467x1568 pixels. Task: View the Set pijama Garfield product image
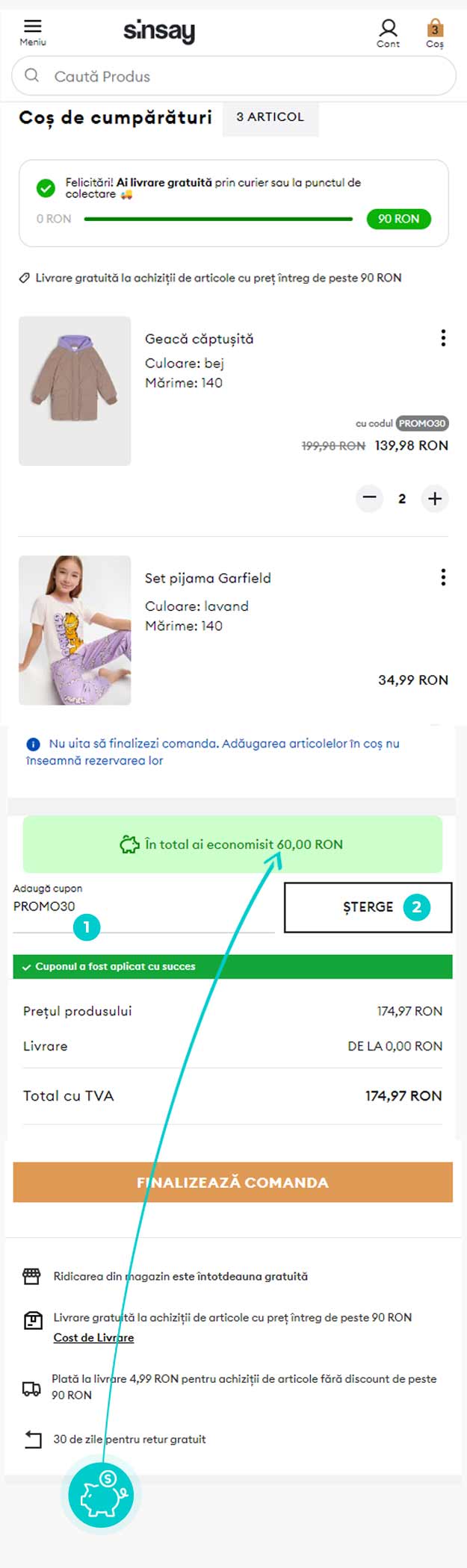coord(75,629)
